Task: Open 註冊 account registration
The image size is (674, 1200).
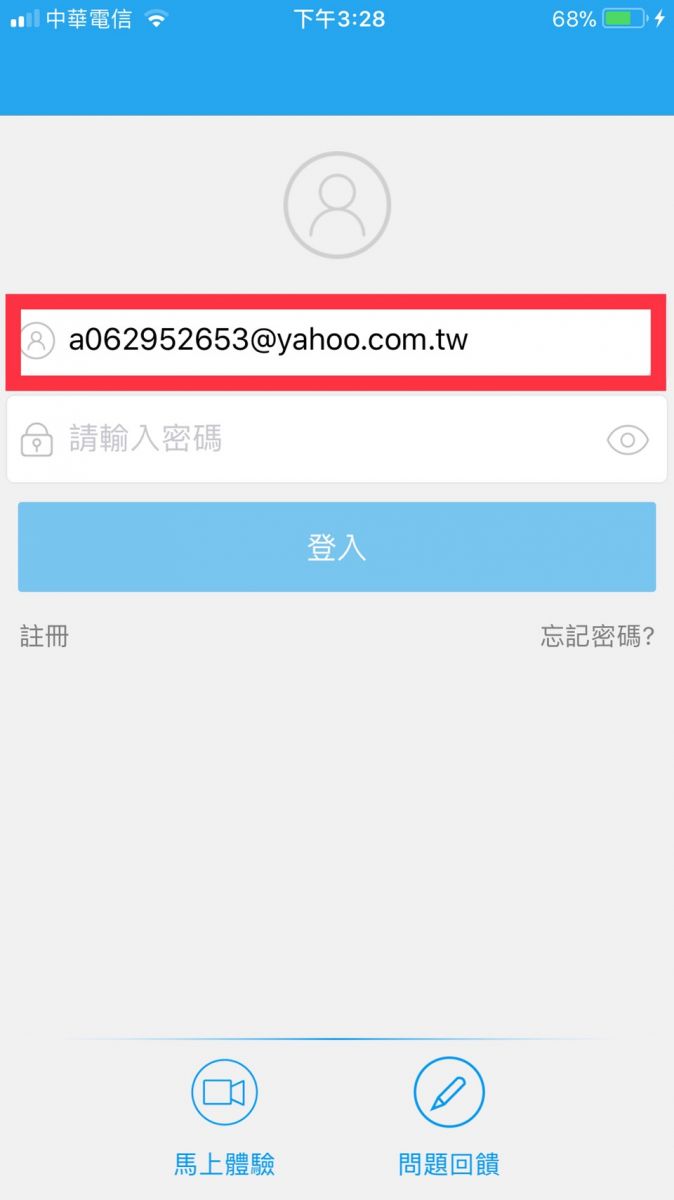Action: coord(45,636)
